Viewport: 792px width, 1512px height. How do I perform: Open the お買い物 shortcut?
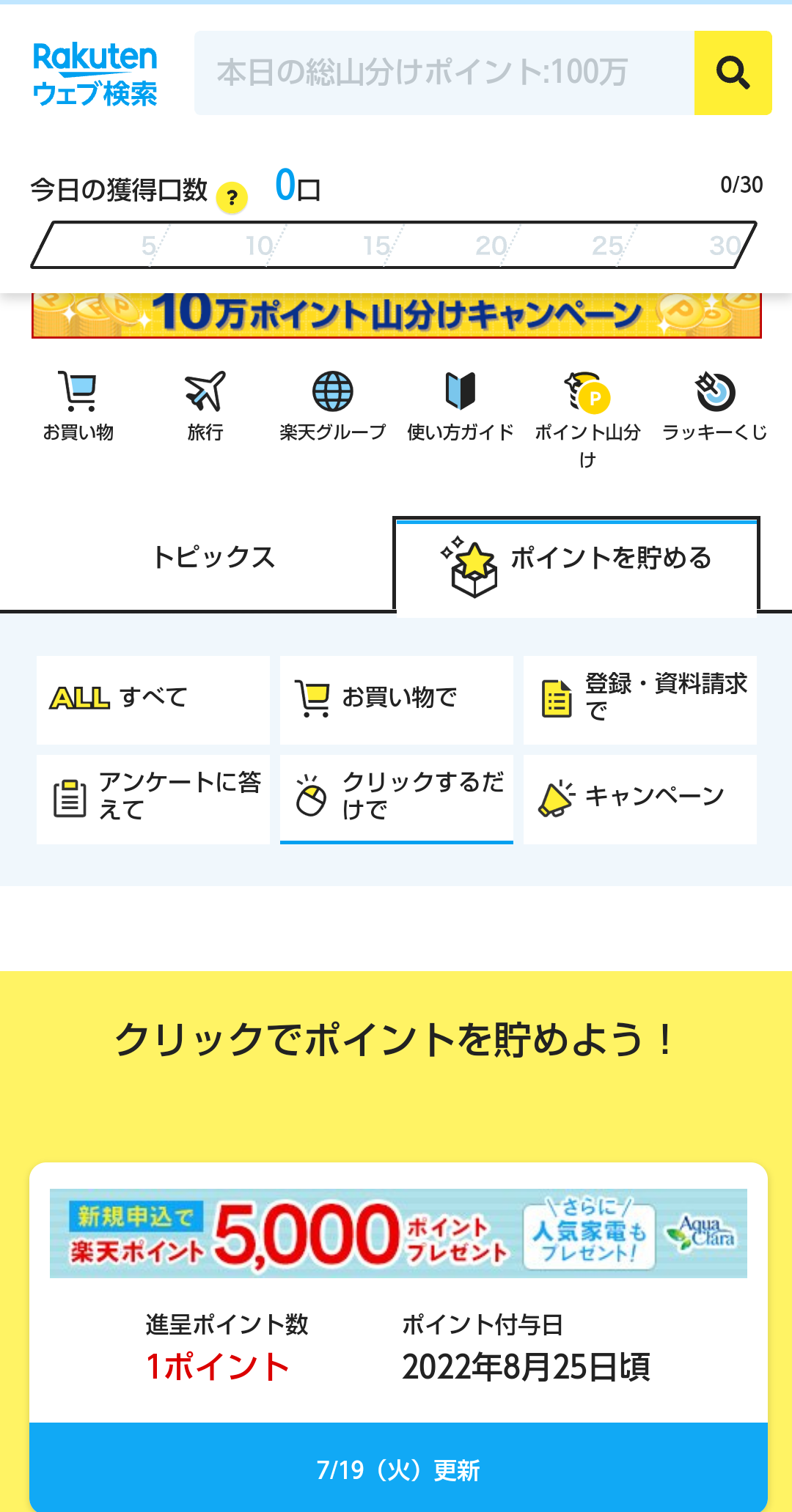(x=78, y=405)
